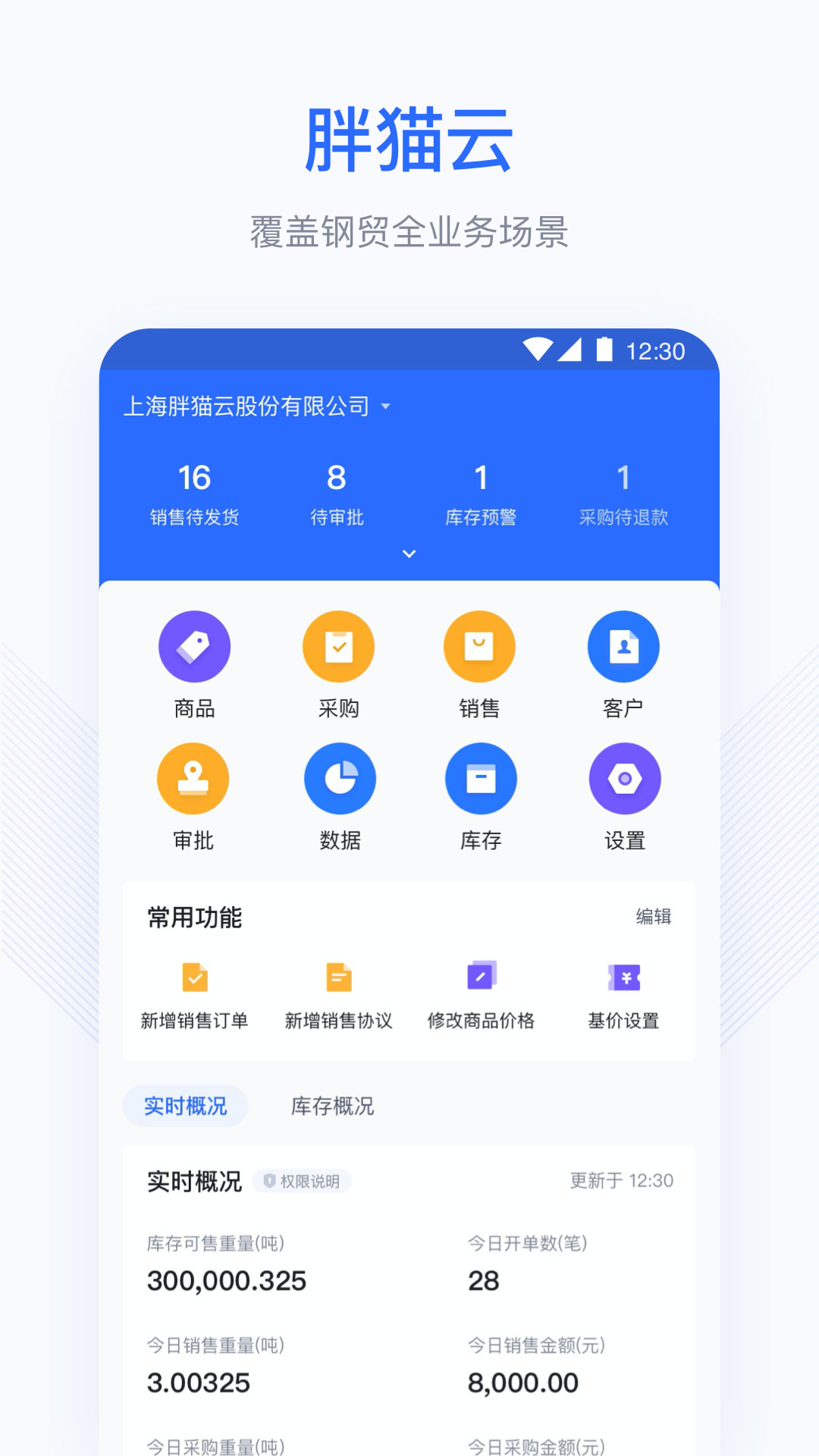
Task: Click the 编辑 link for common functions
Action: tap(655, 917)
